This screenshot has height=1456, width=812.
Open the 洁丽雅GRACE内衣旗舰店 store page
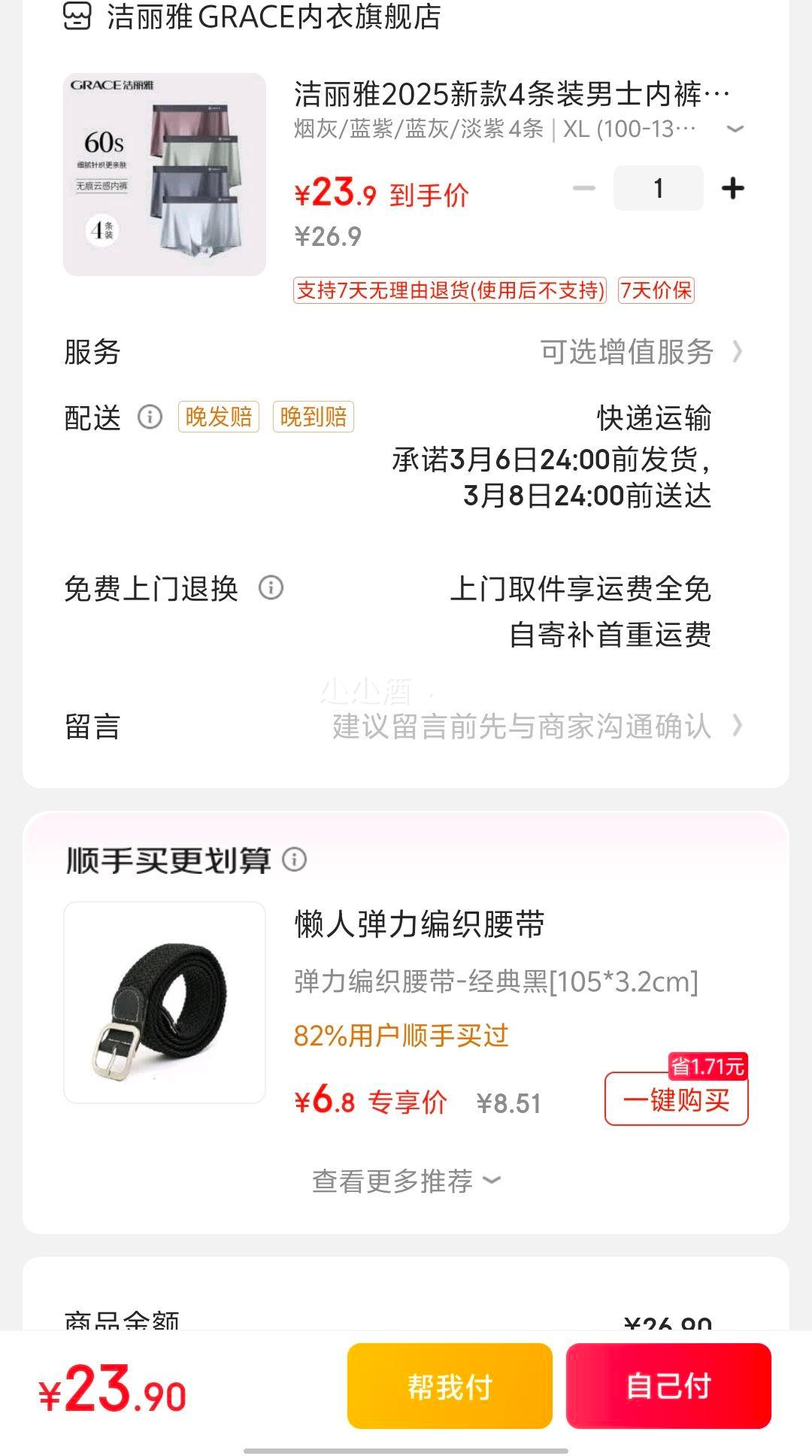273,17
